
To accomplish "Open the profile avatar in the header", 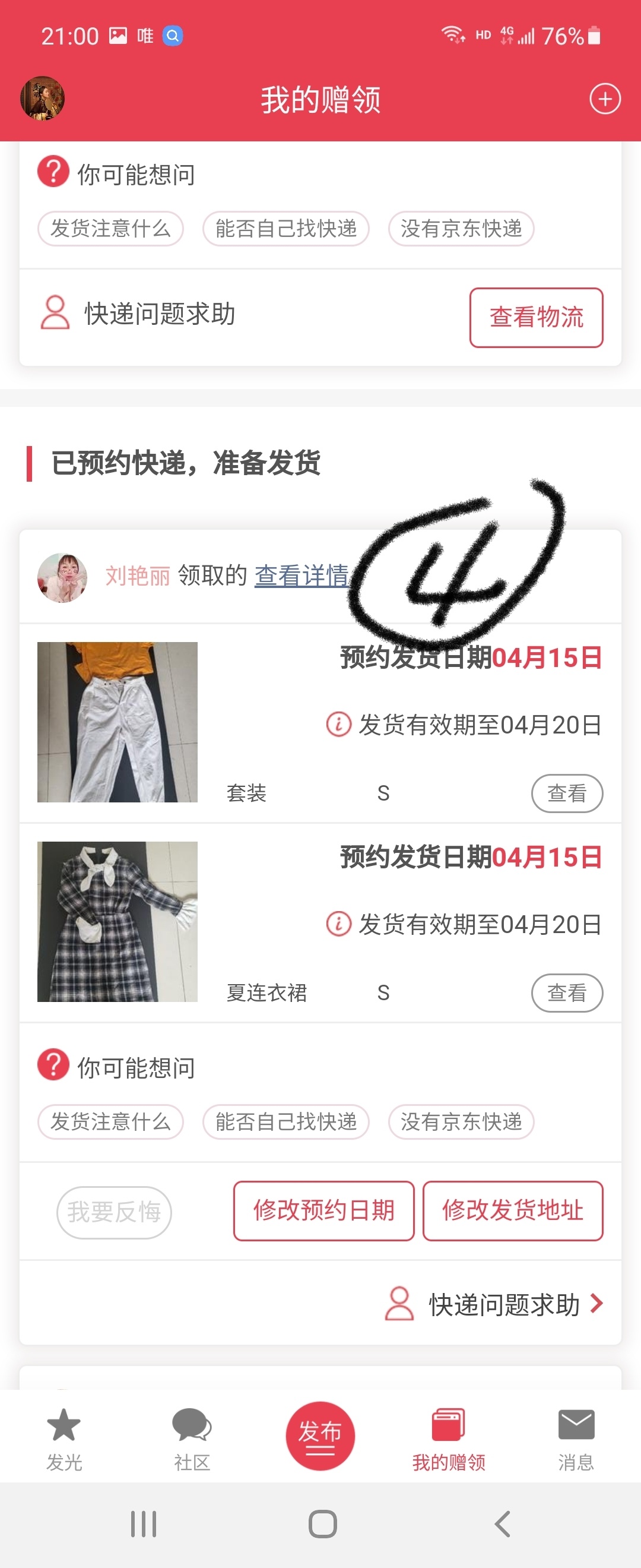I will (43, 98).
